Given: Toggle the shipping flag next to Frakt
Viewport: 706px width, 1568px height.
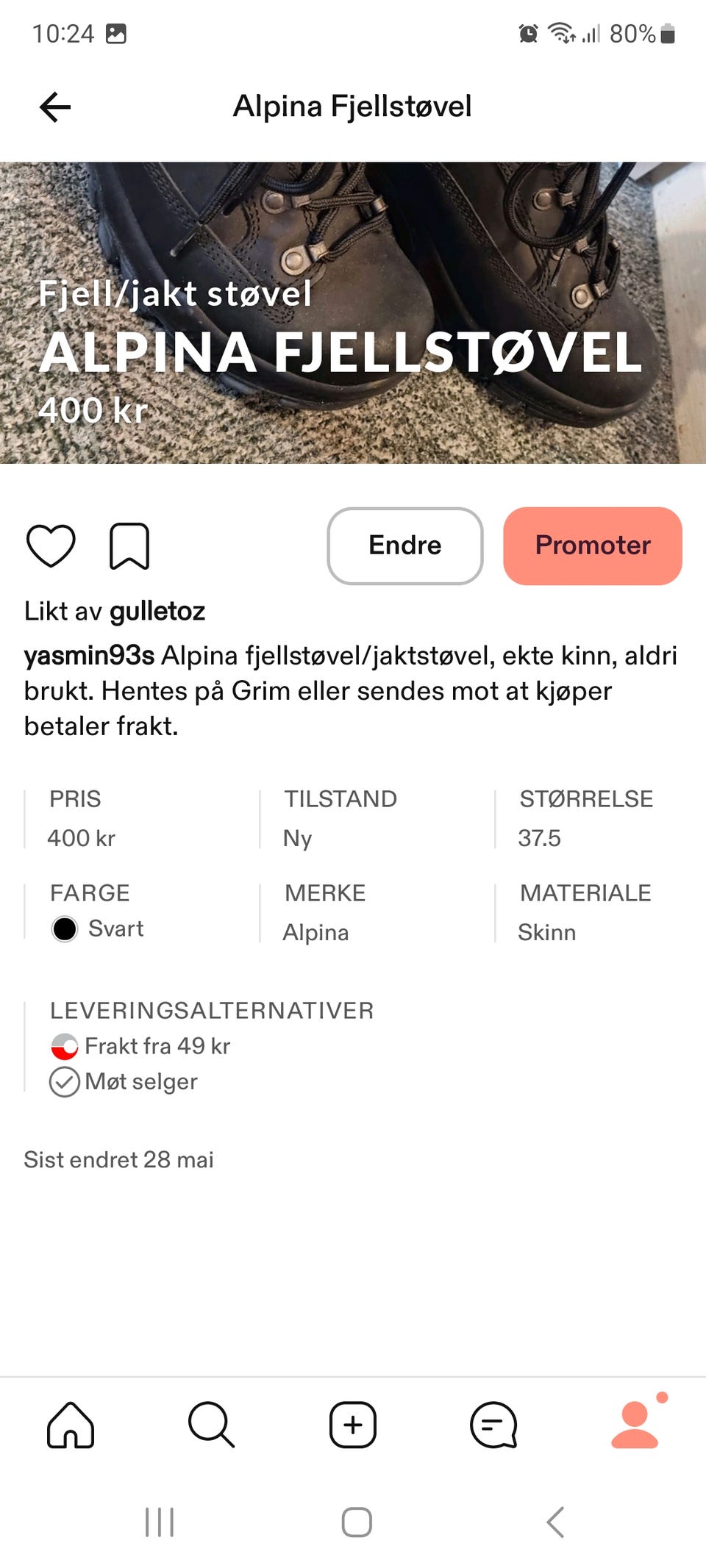Looking at the screenshot, I should pyautogui.click(x=65, y=1045).
